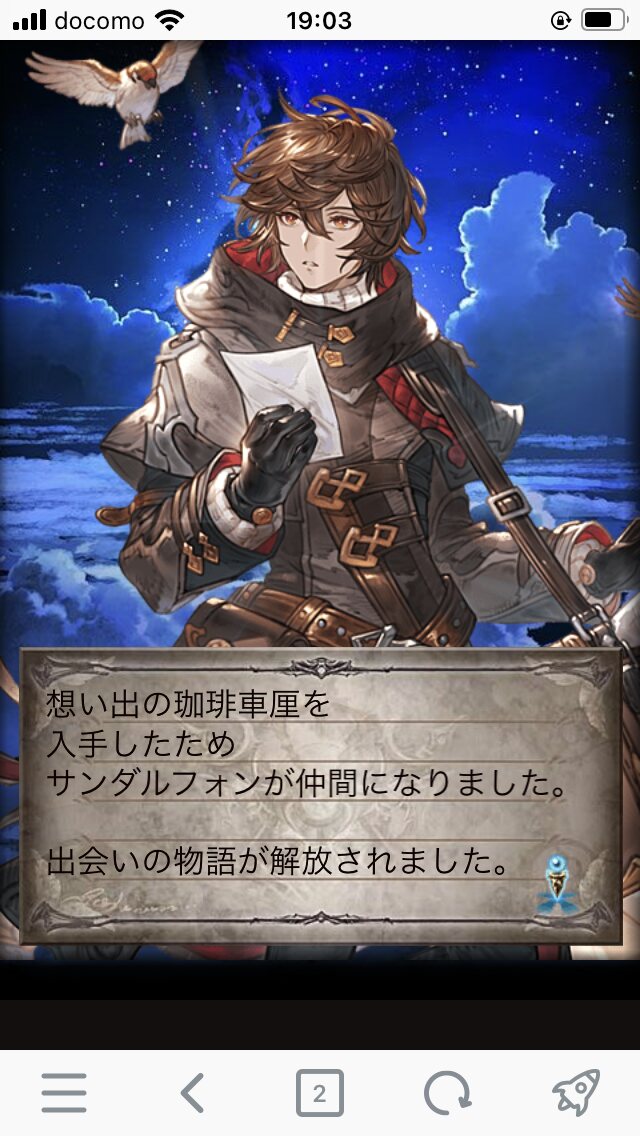Open the tab switcher showing 2 tabs
Viewport: 640px width, 1136px height.
click(319, 1093)
